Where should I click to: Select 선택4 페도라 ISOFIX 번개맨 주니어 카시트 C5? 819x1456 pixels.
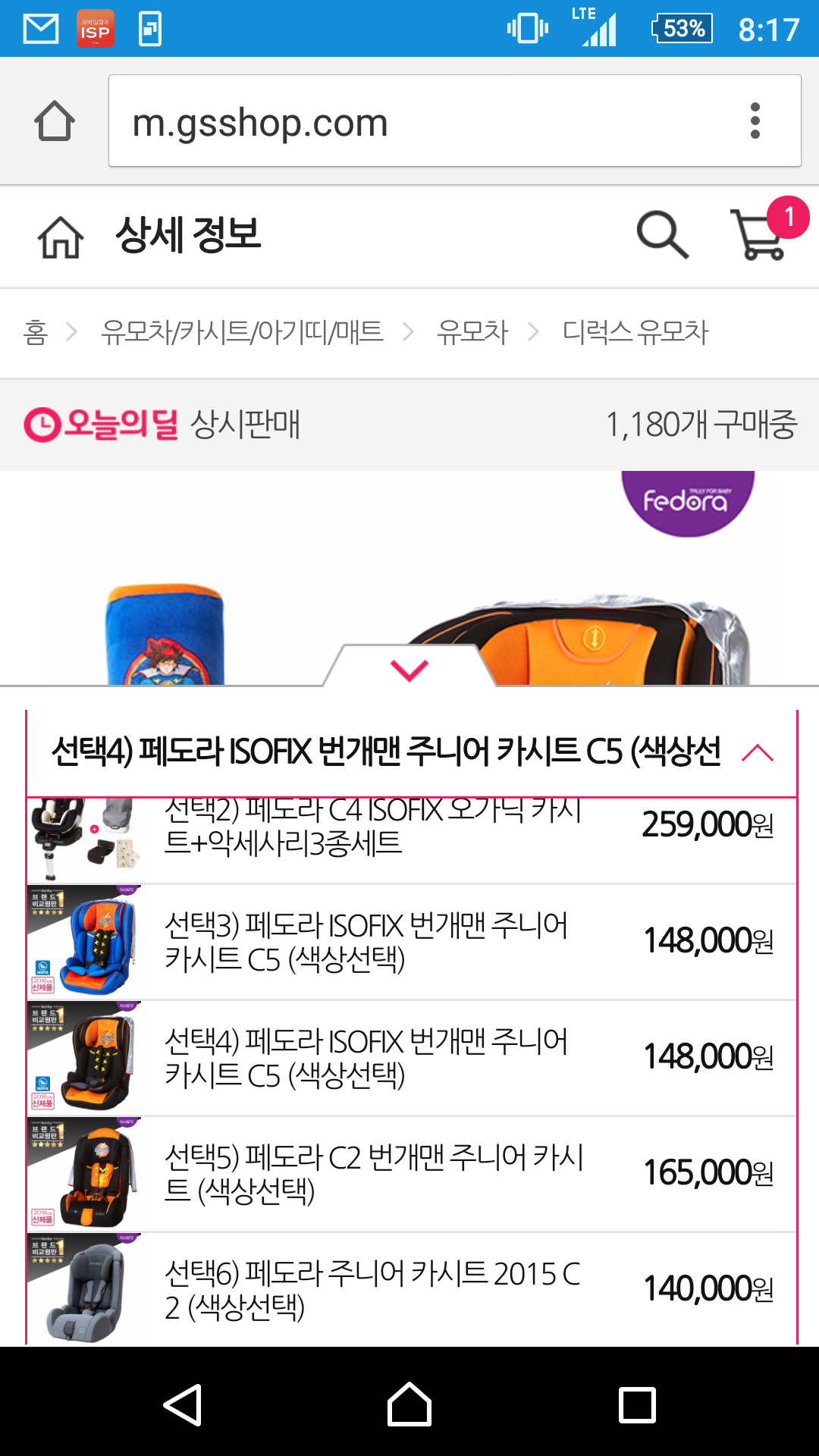click(x=409, y=1058)
